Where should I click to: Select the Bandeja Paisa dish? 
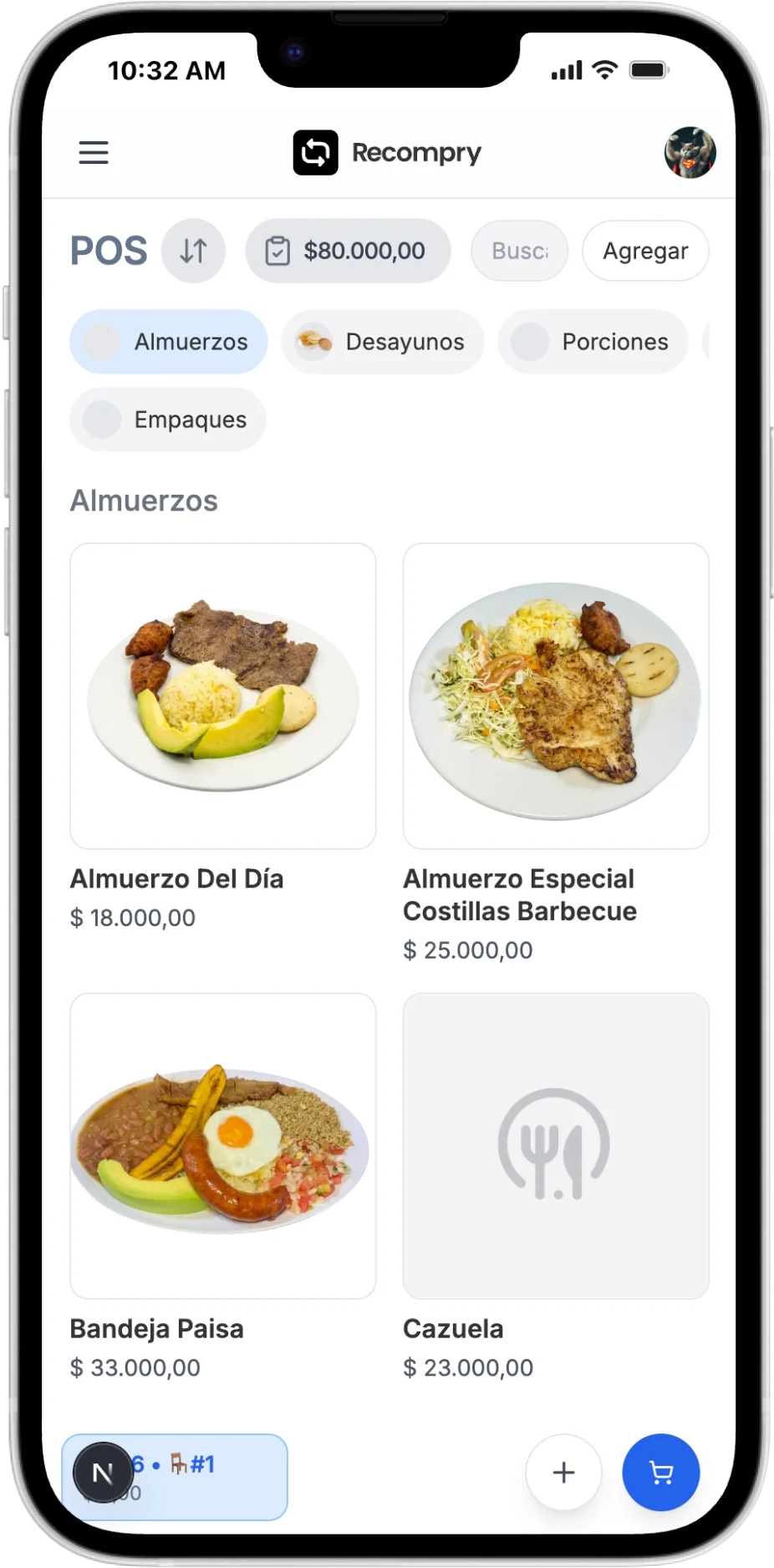(x=222, y=1145)
